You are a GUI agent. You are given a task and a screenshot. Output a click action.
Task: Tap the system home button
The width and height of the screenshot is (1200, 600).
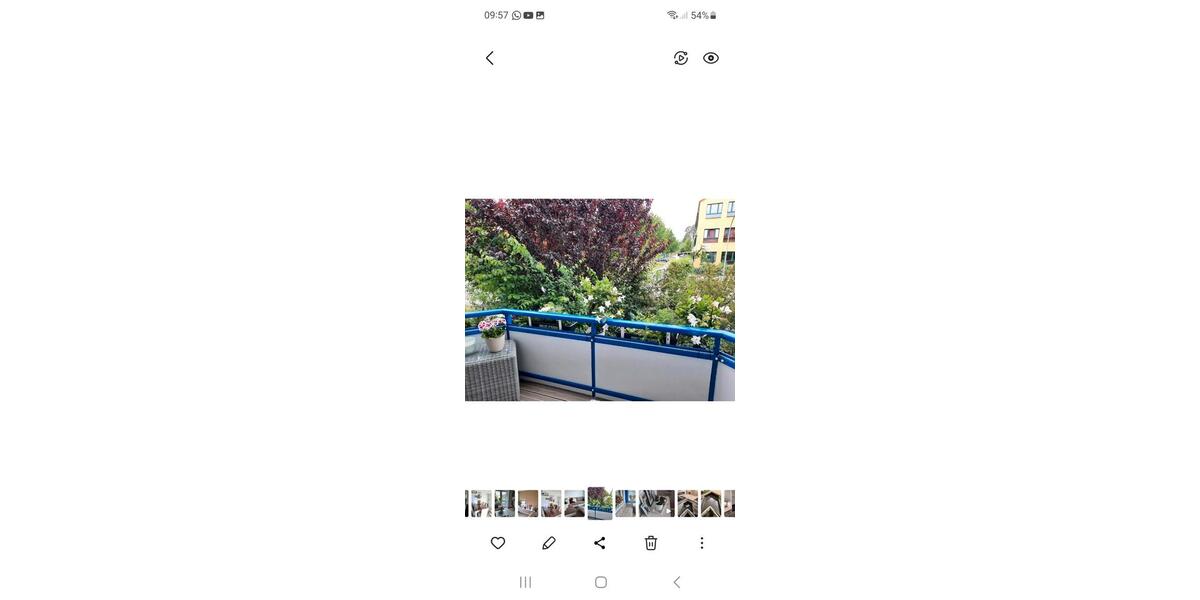tap(601, 582)
